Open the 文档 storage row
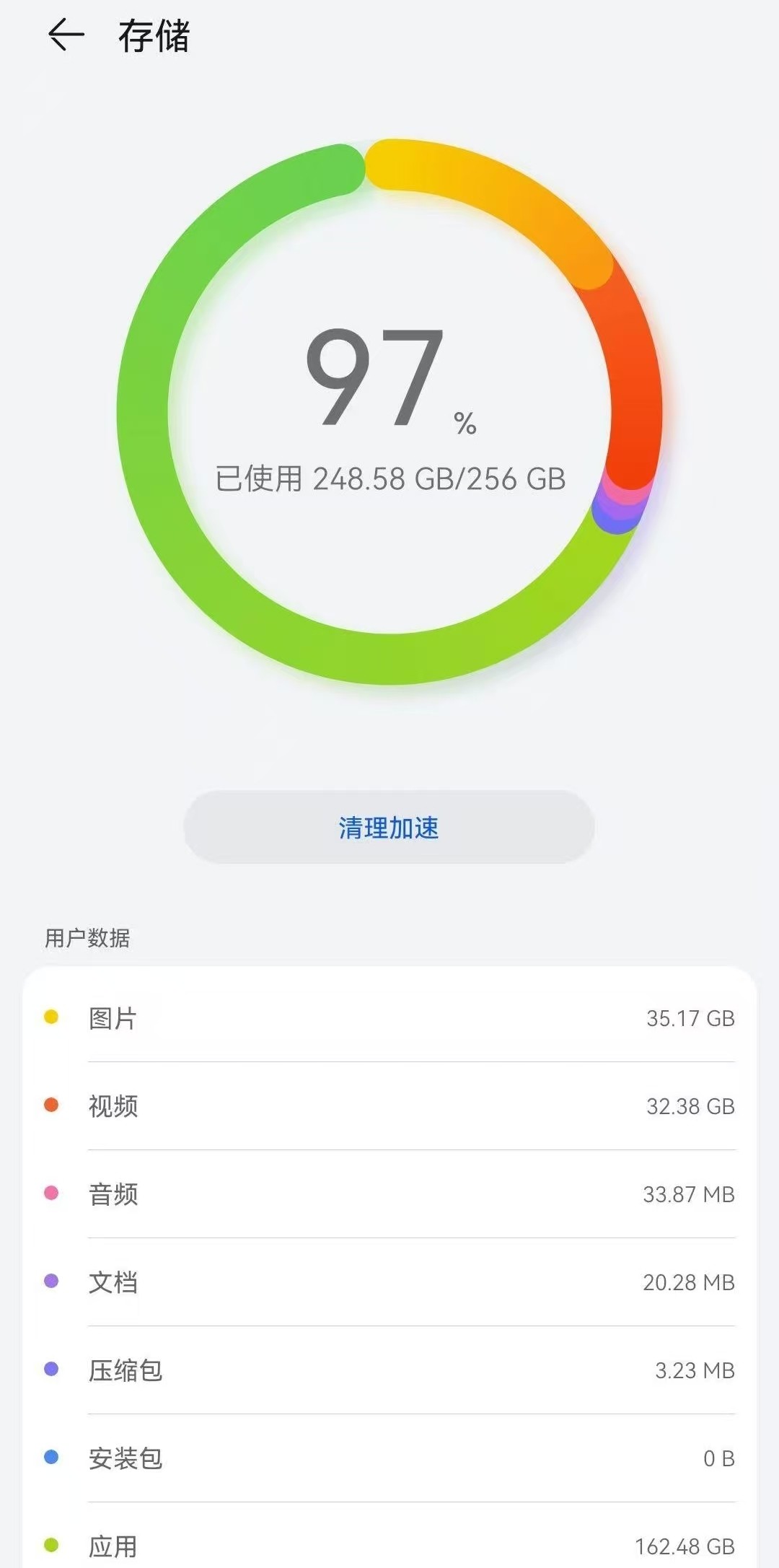 389,1282
